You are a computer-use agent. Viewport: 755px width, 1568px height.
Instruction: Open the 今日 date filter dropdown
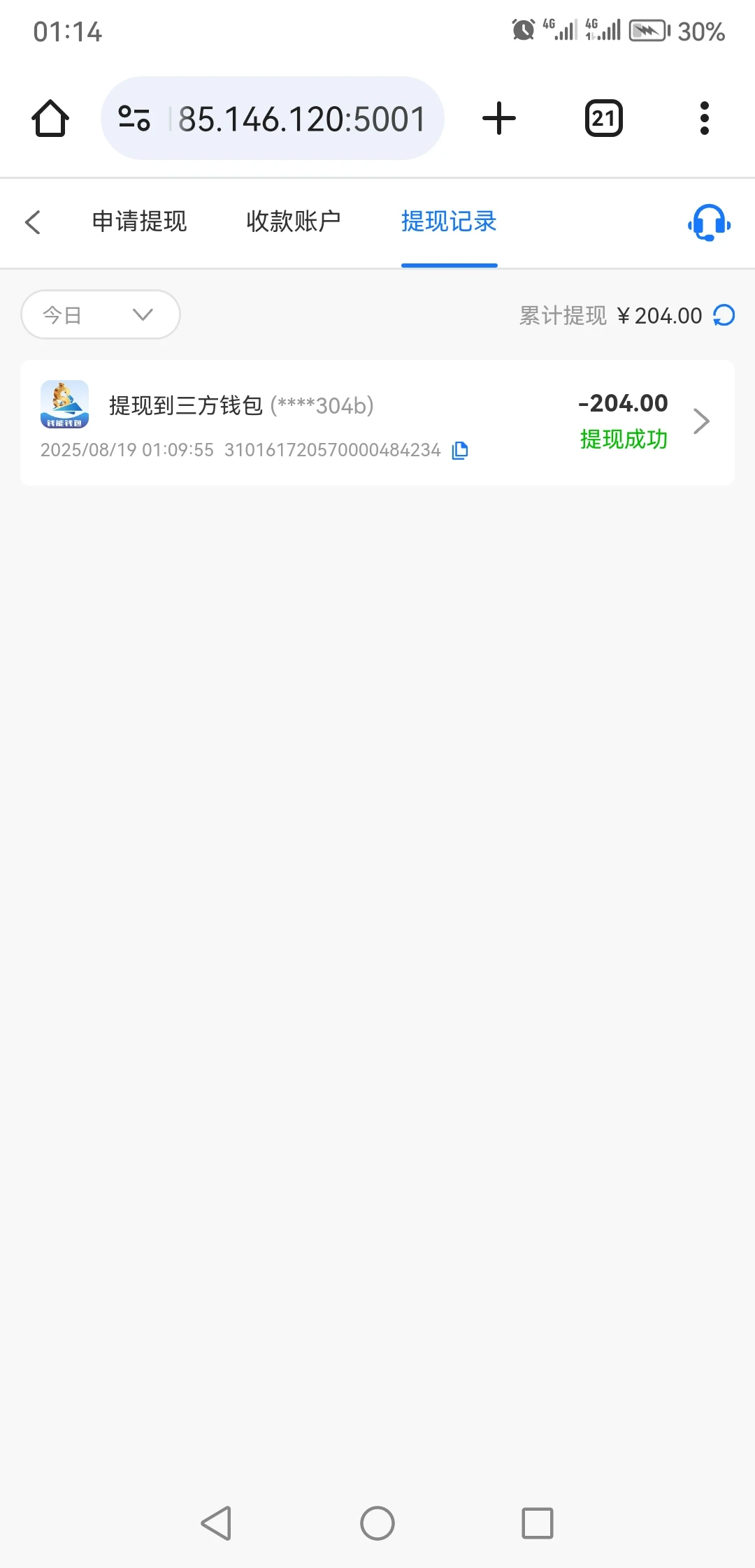100,314
